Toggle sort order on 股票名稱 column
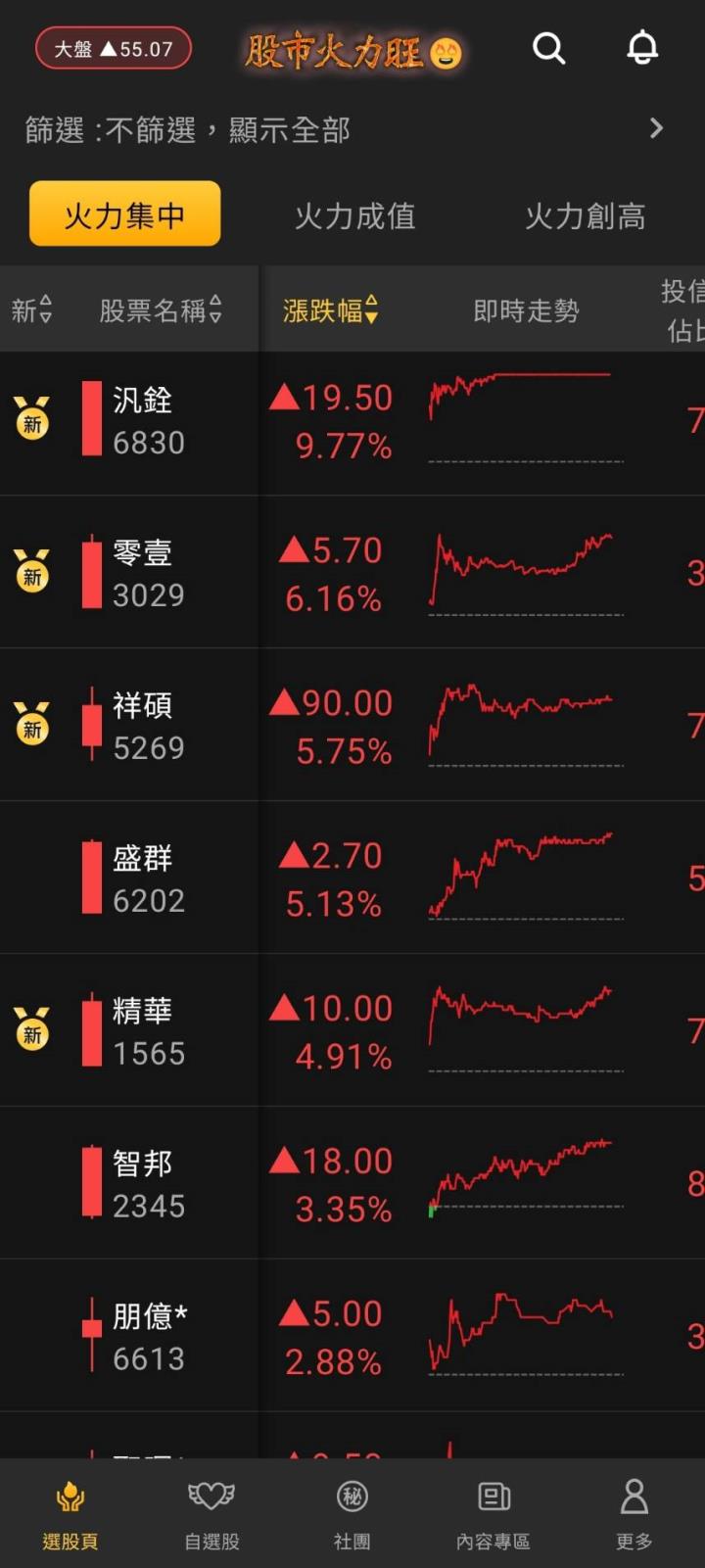The image size is (705, 1568). 162,309
